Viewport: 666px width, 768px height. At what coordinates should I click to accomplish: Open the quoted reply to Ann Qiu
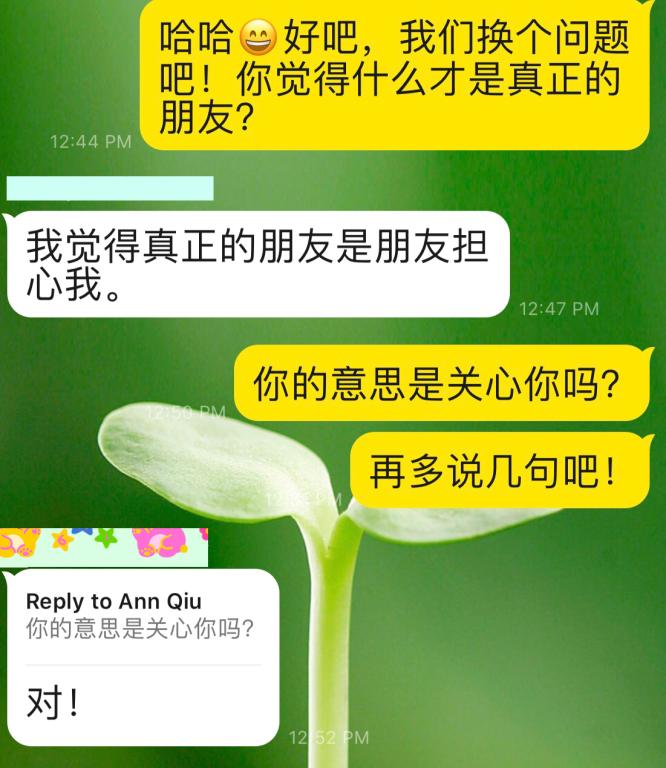140,616
